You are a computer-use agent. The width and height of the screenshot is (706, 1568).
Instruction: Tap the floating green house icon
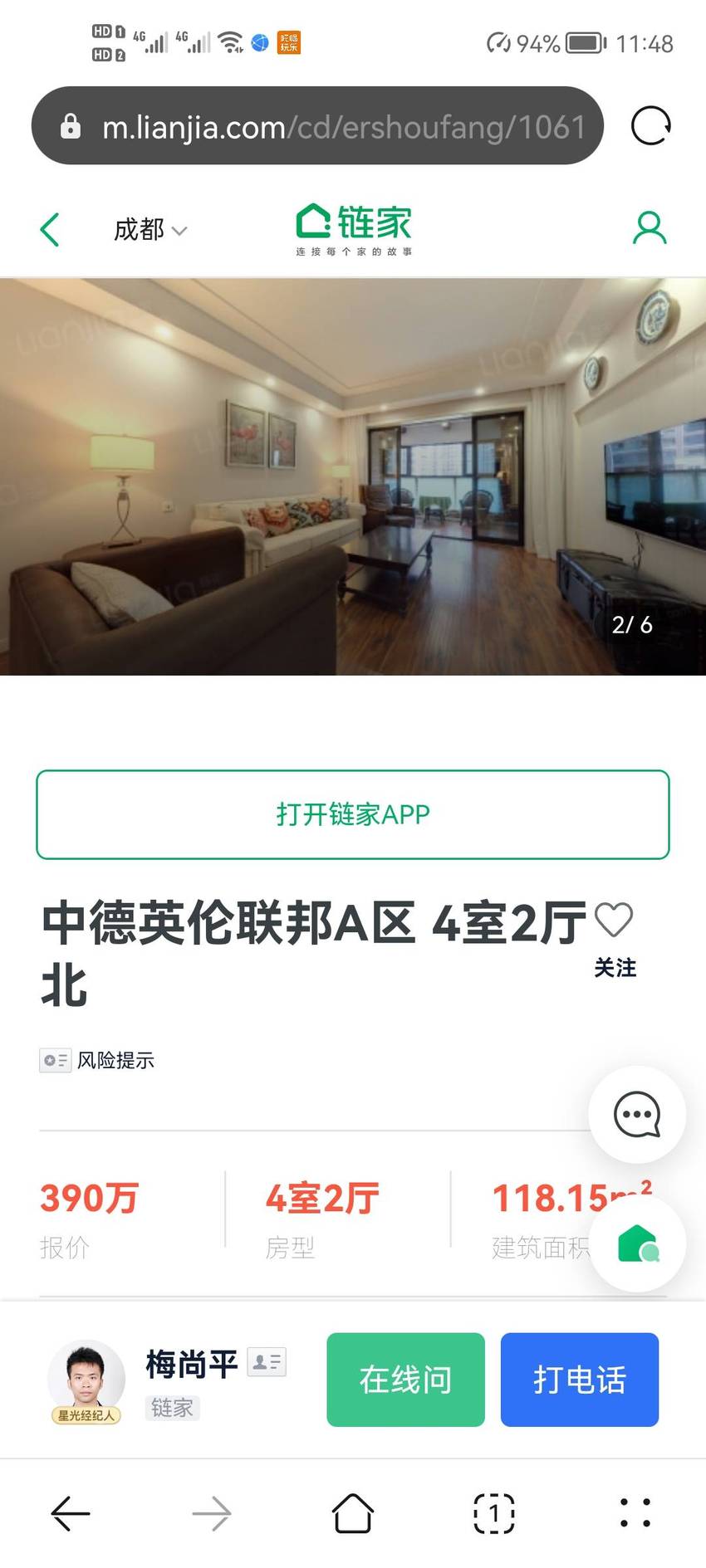click(638, 1243)
